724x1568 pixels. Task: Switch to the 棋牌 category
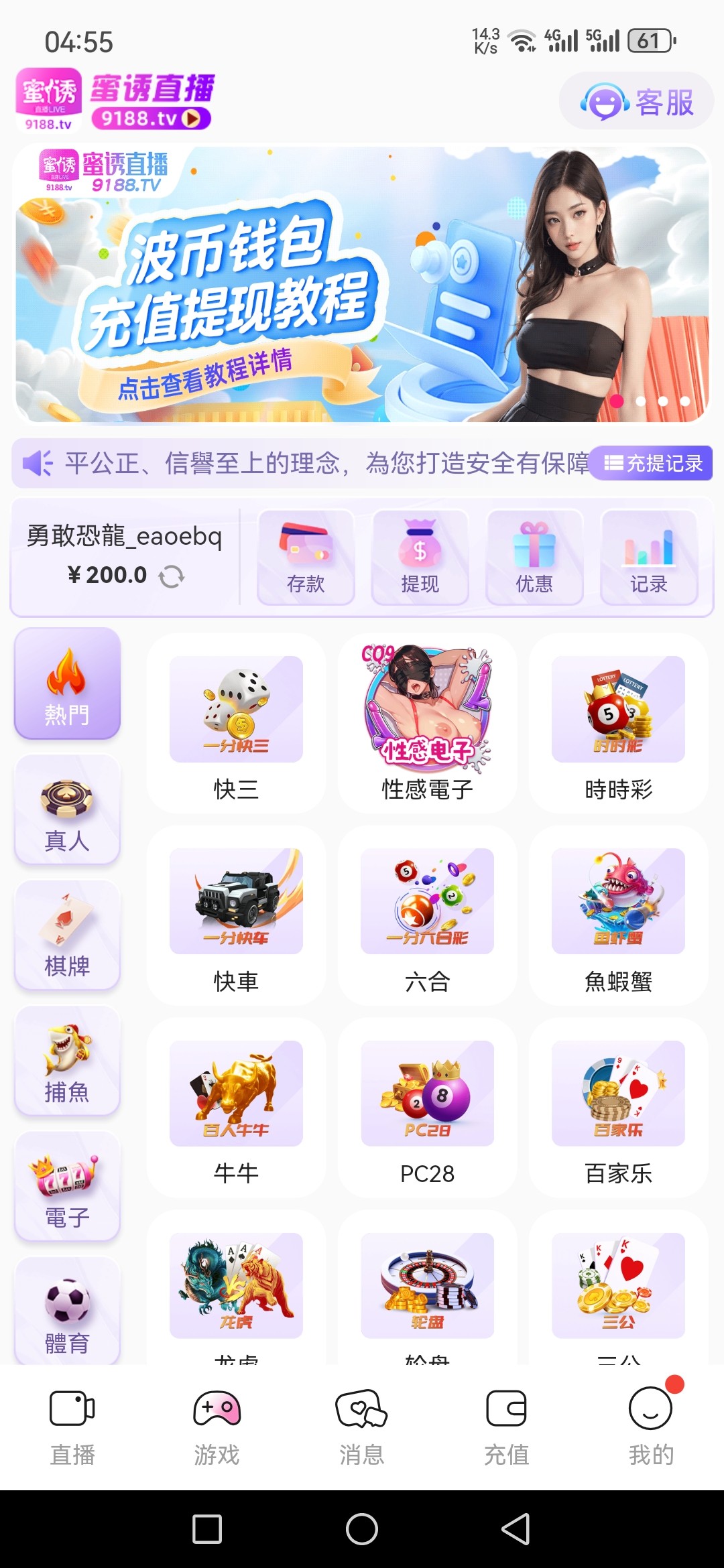click(x=67, y=935)
